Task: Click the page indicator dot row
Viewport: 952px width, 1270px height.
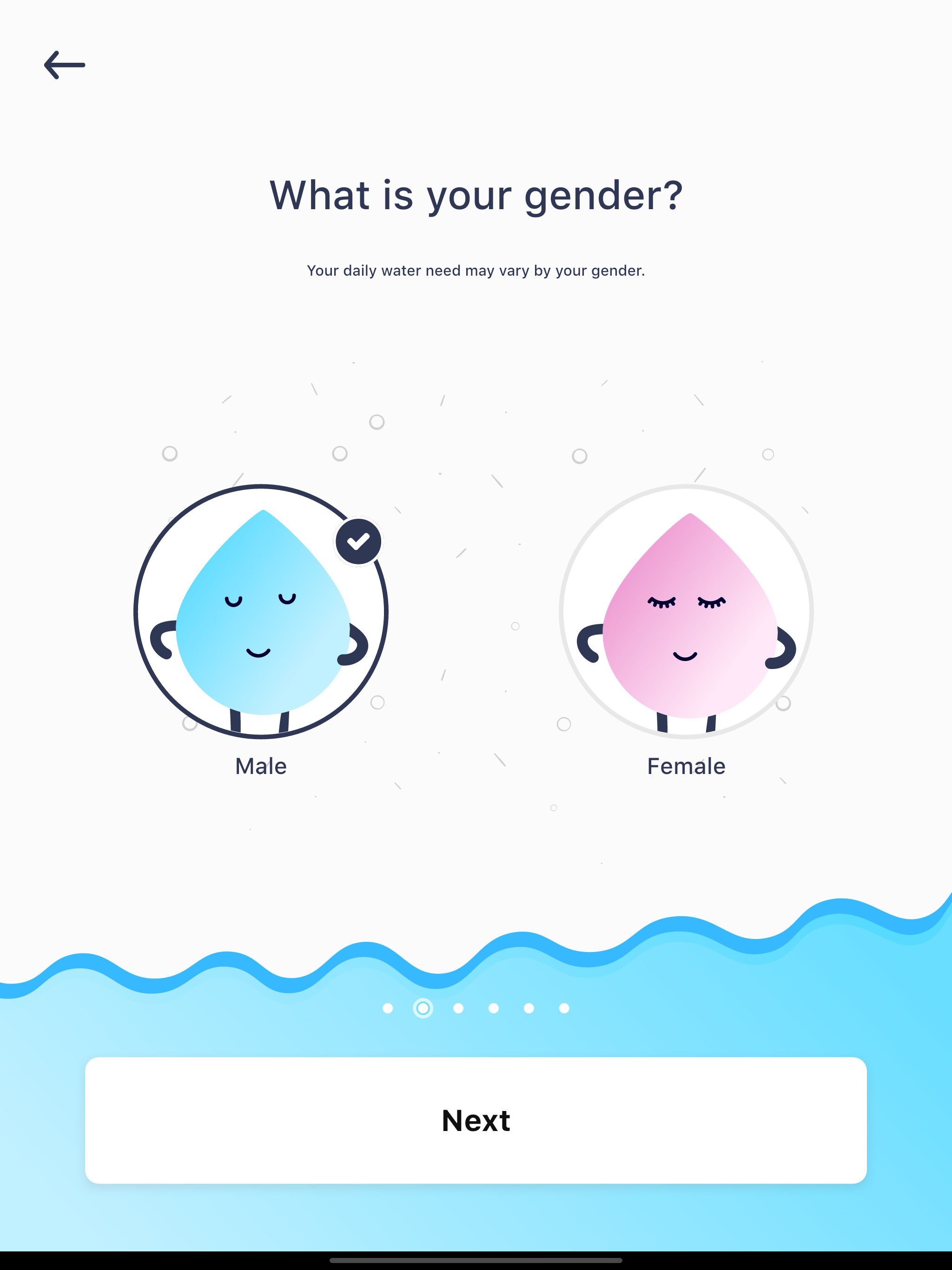Action: click(476, 1009)
